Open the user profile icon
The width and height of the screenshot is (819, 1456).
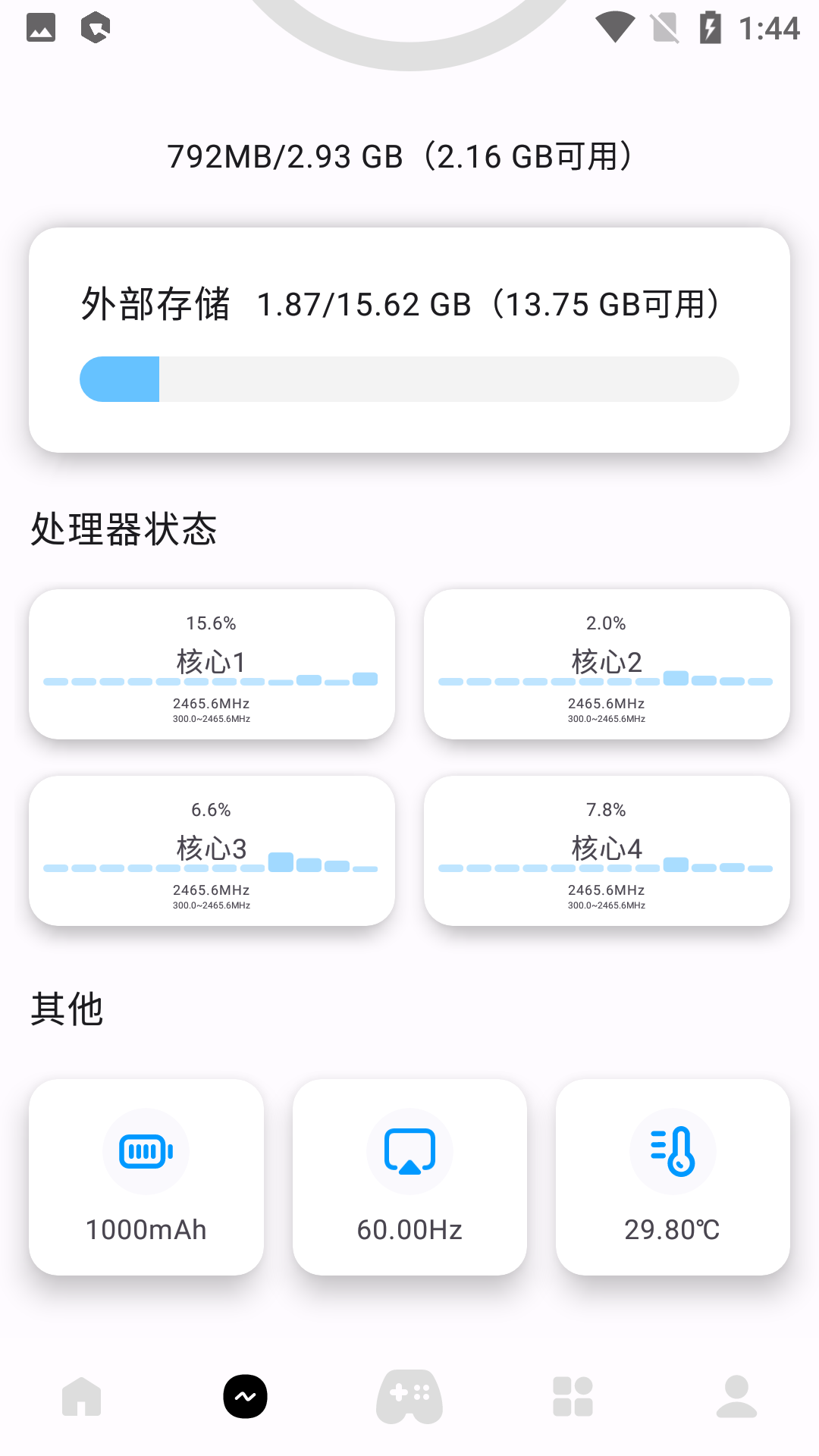pos(736,1398)
